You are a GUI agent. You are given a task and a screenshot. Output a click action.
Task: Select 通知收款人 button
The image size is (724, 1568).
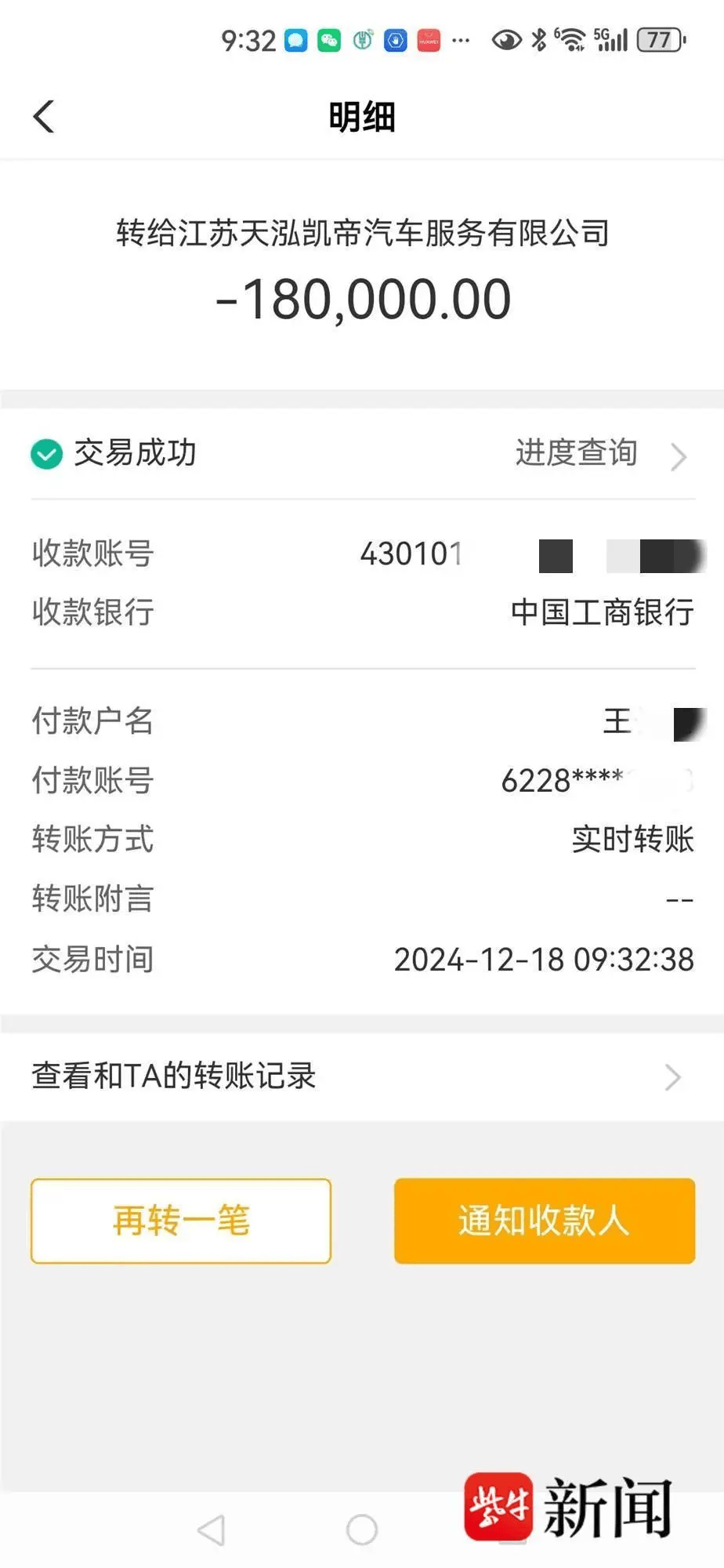coord(545,1221)
